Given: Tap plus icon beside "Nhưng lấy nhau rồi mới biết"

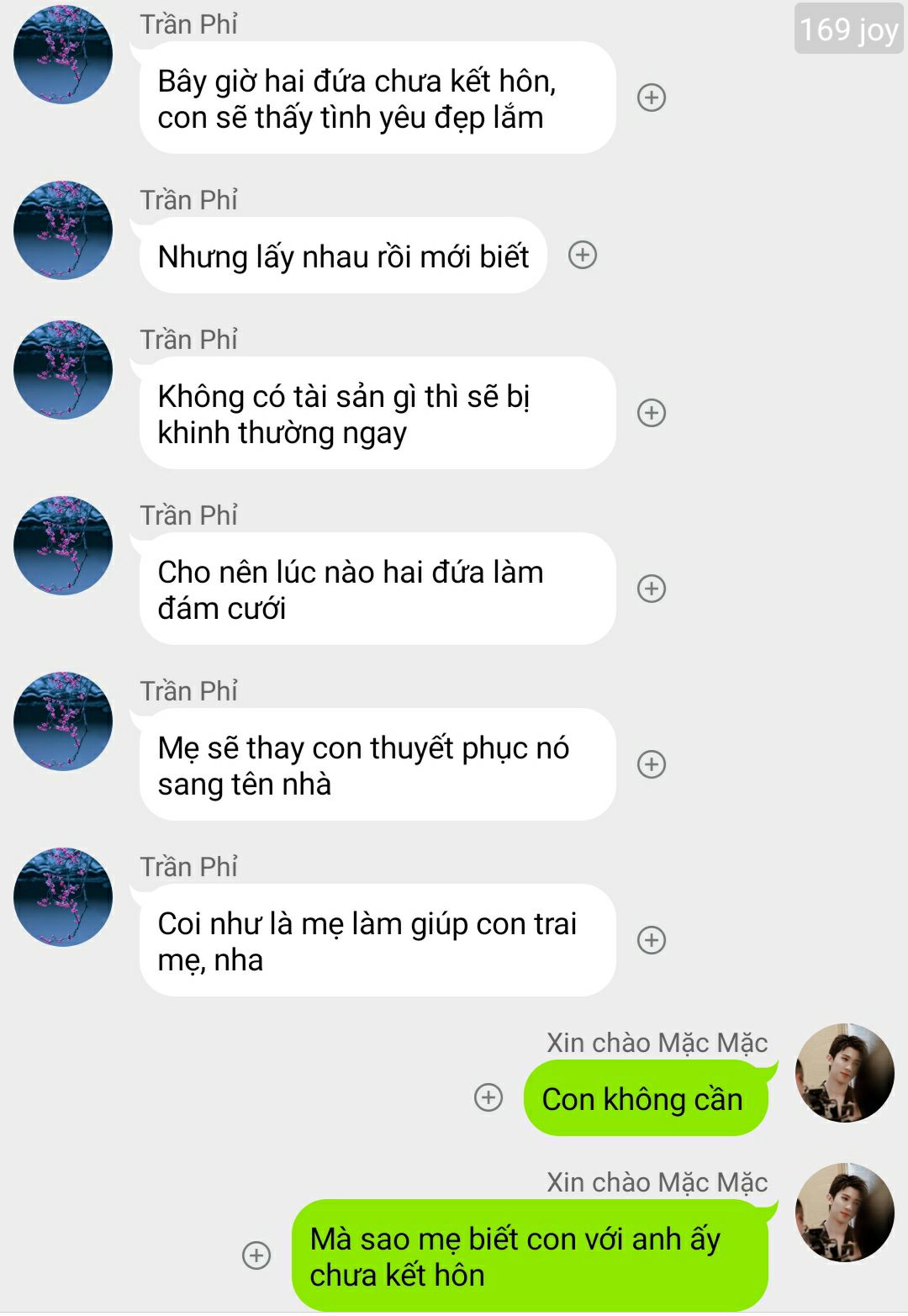Looking at the screenshot, I should tap(583, 255).
